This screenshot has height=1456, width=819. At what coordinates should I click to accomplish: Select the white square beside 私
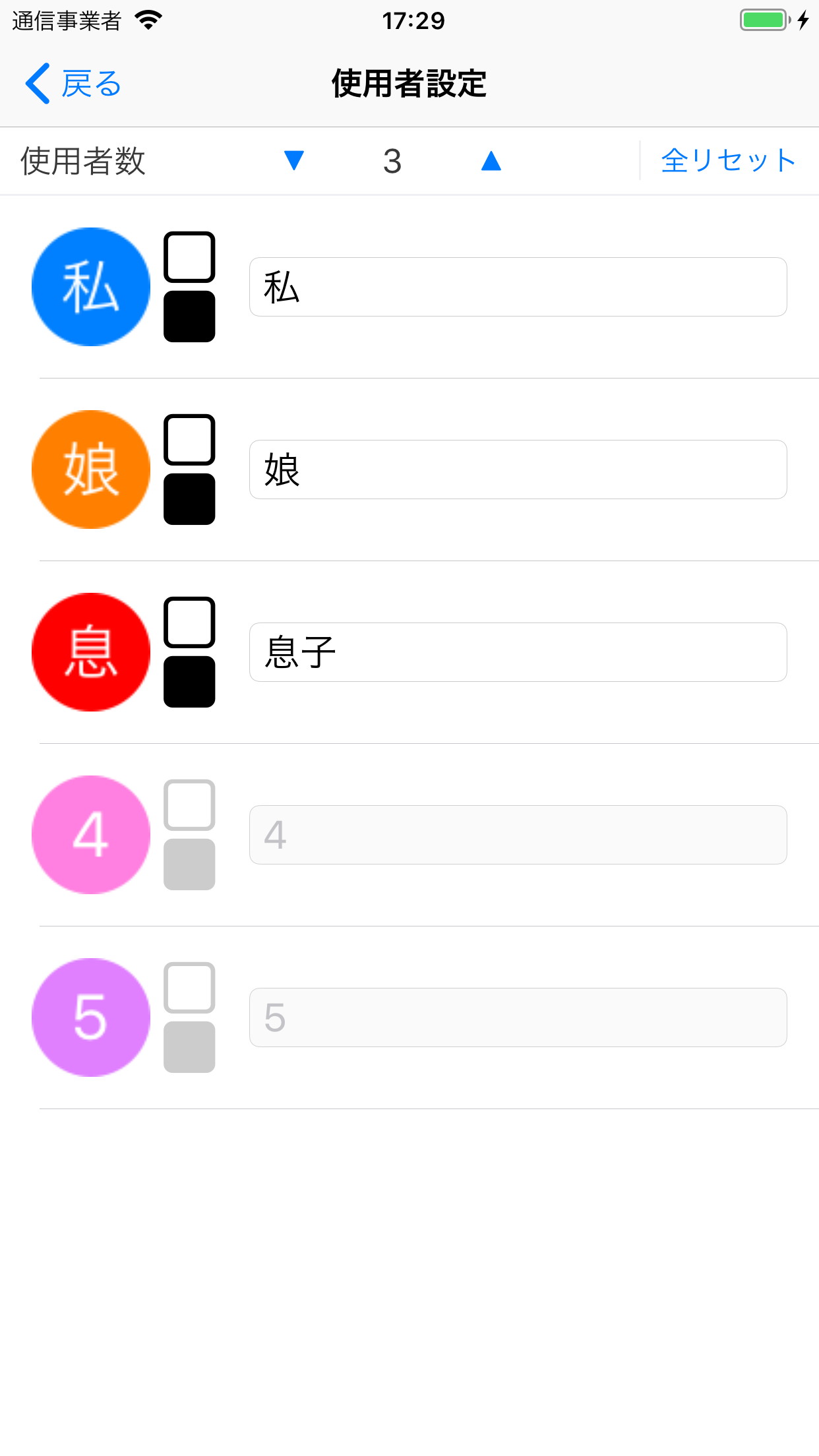pos(189,257)
